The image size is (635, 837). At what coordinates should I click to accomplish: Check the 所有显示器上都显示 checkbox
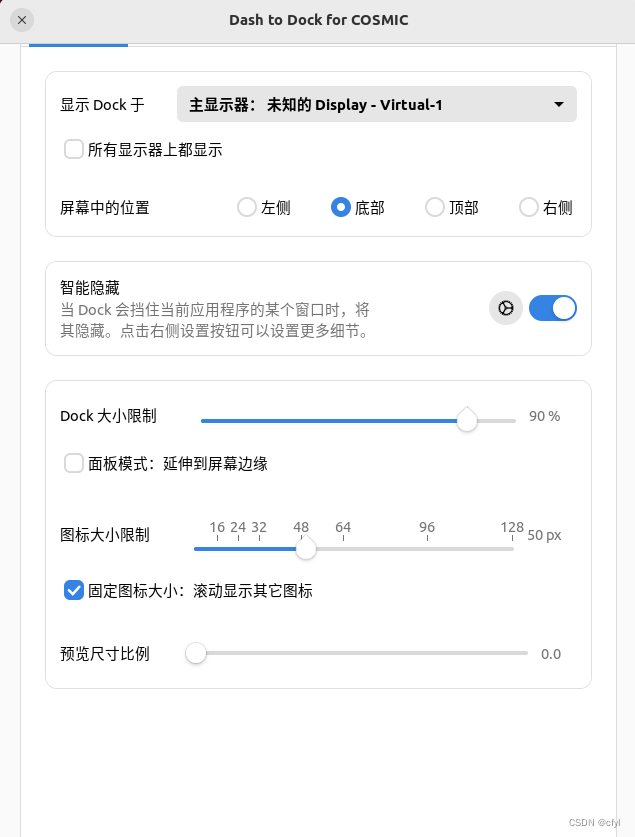click(74, 150)
